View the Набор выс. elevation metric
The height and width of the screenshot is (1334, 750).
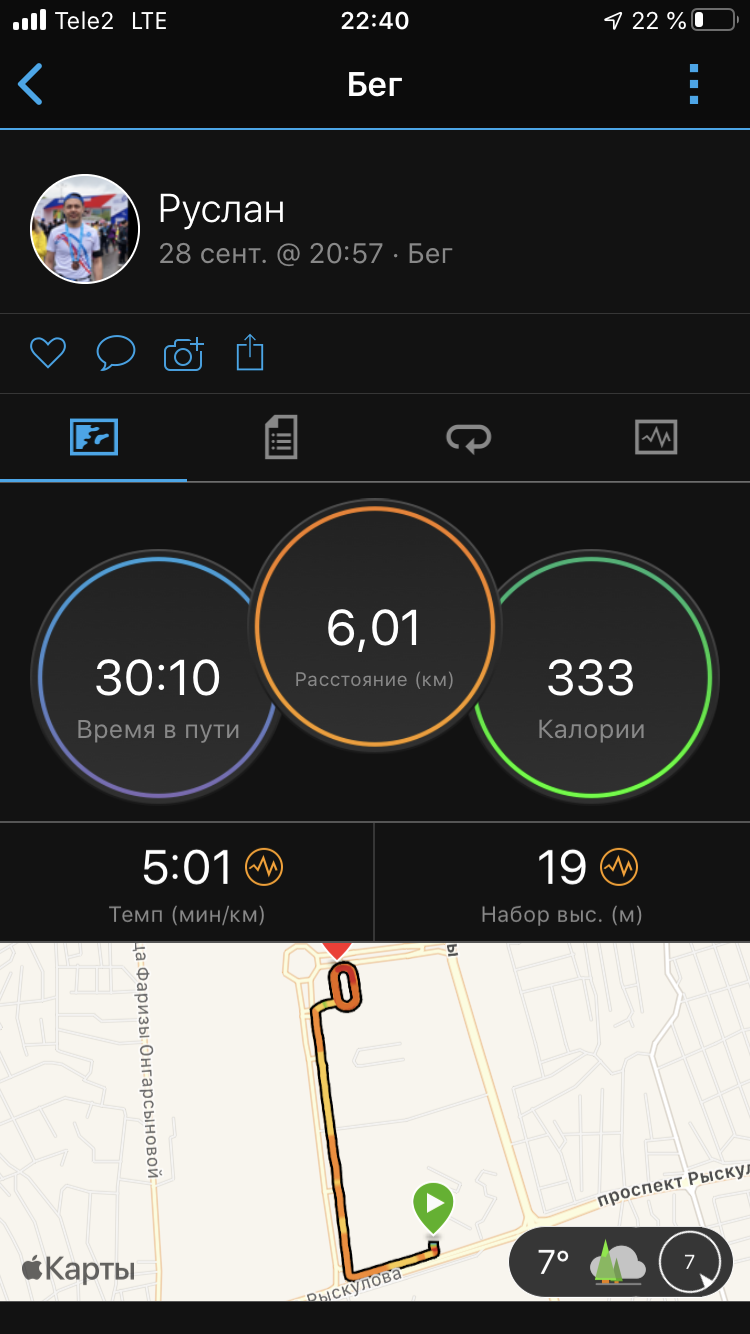click(562, 882)
